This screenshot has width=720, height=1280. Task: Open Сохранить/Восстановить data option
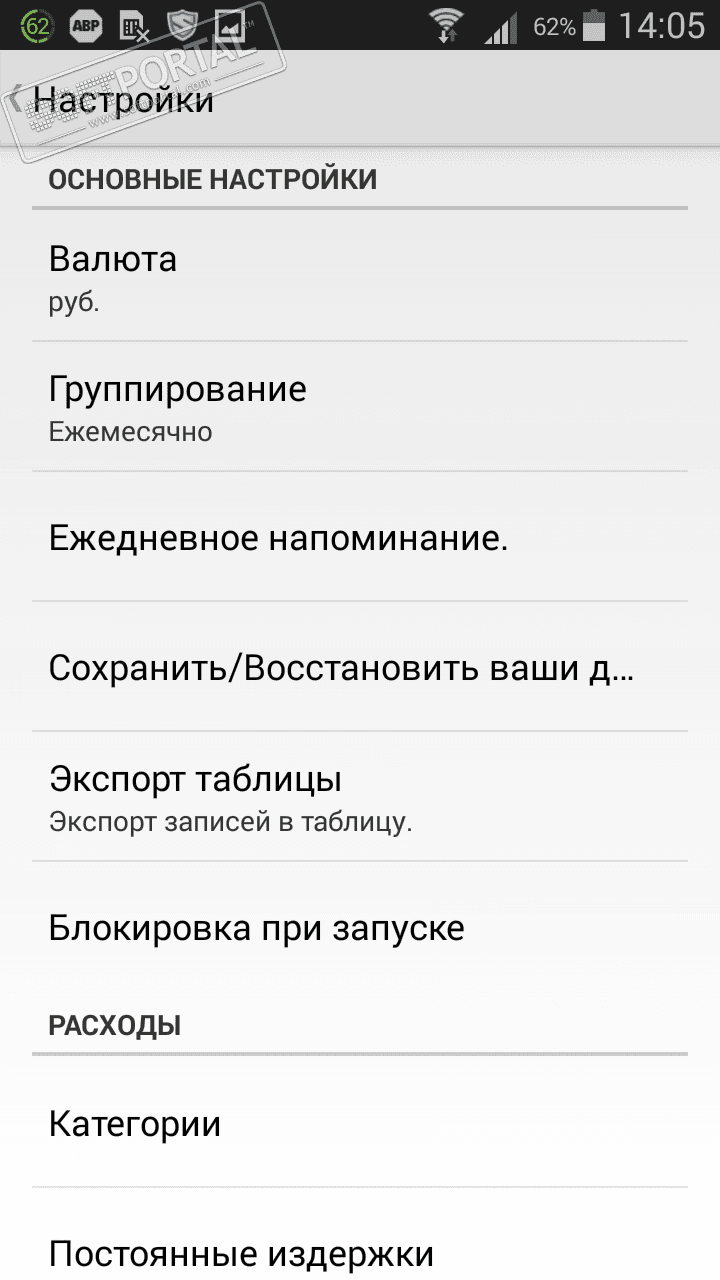click(x=360, y=667)
